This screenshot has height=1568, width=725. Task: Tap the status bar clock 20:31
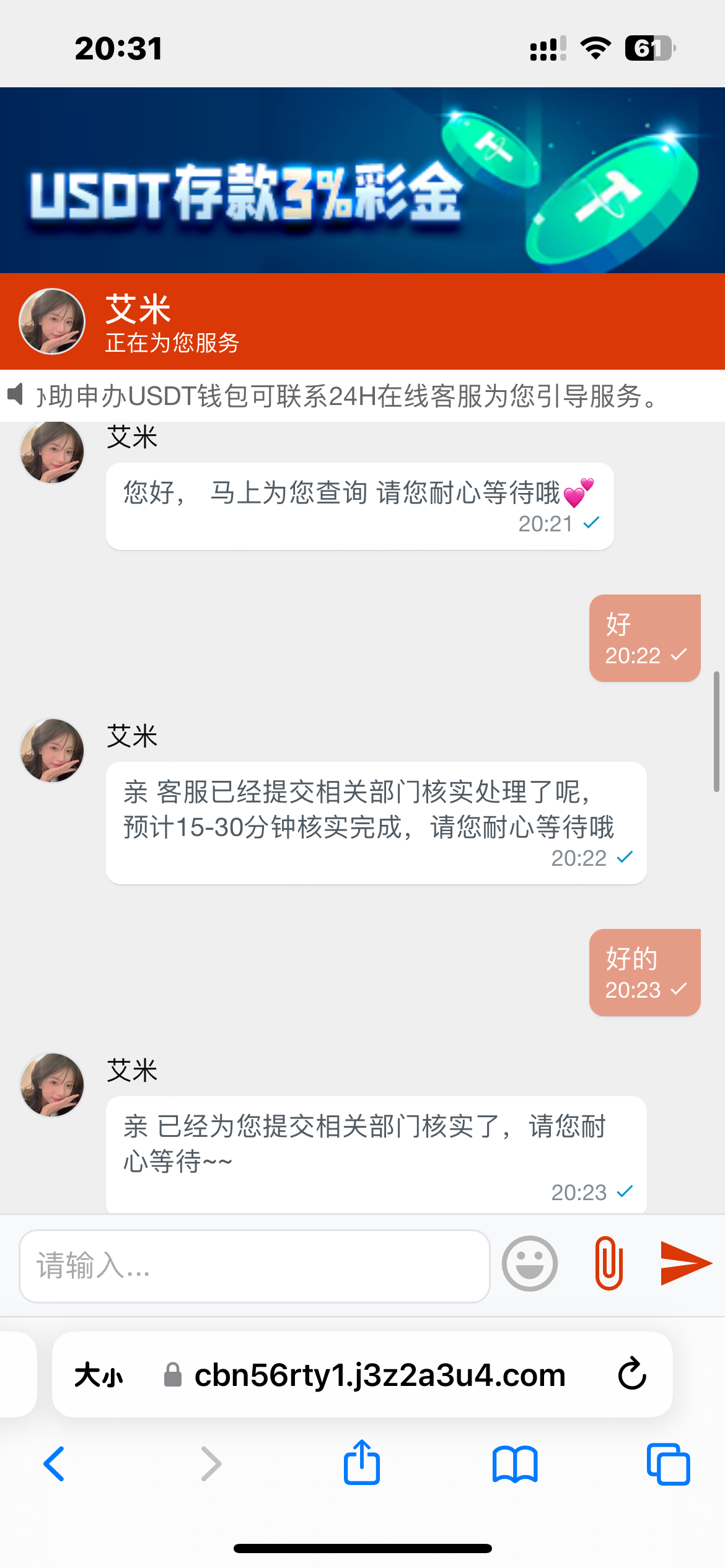coord(118,48)
